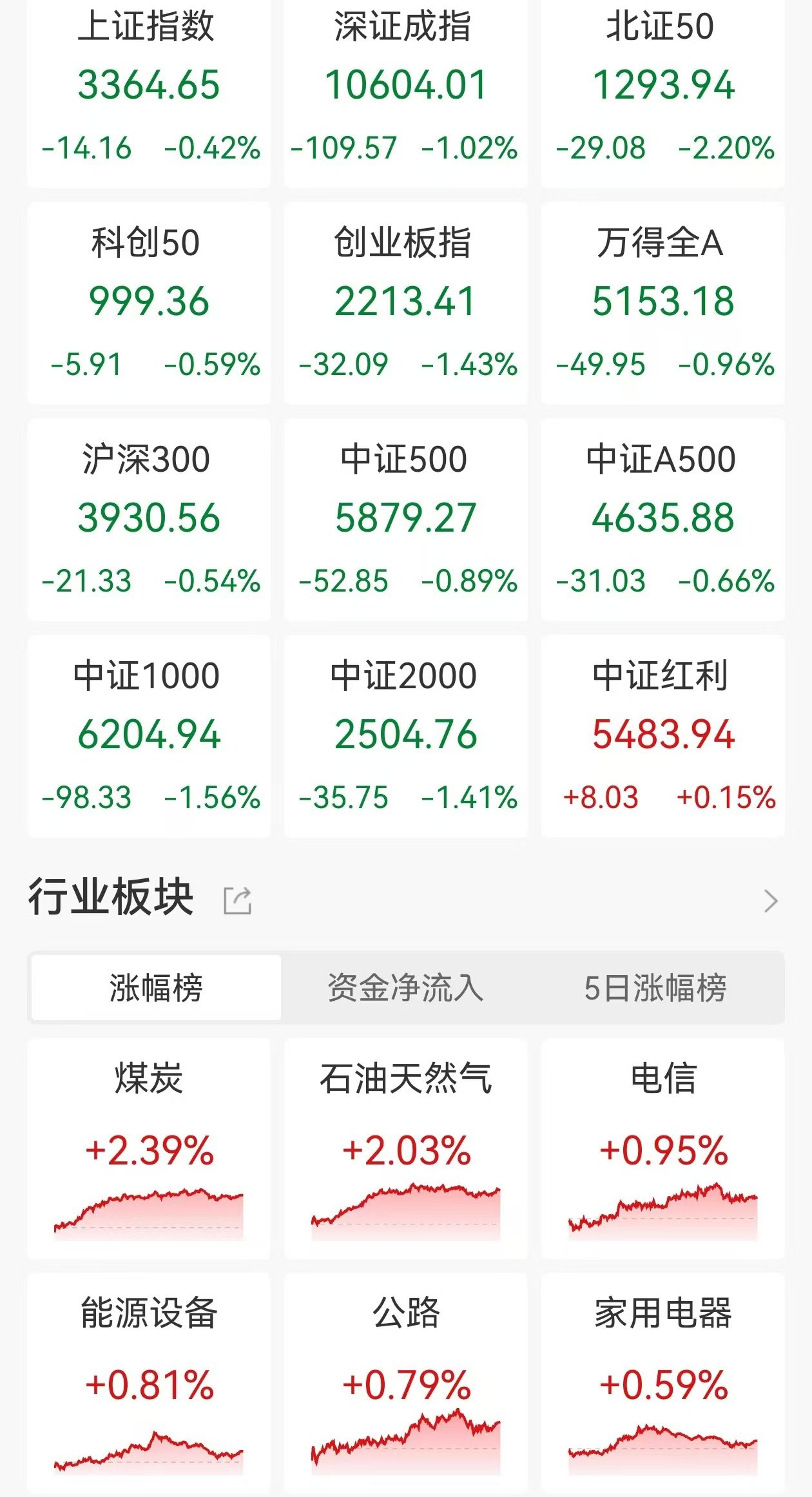Image resolution: width=812 pixels, height=1497 pixels.
Task: Switch to the 5日涨幅榜 tab
Action: tap(655, 987)
